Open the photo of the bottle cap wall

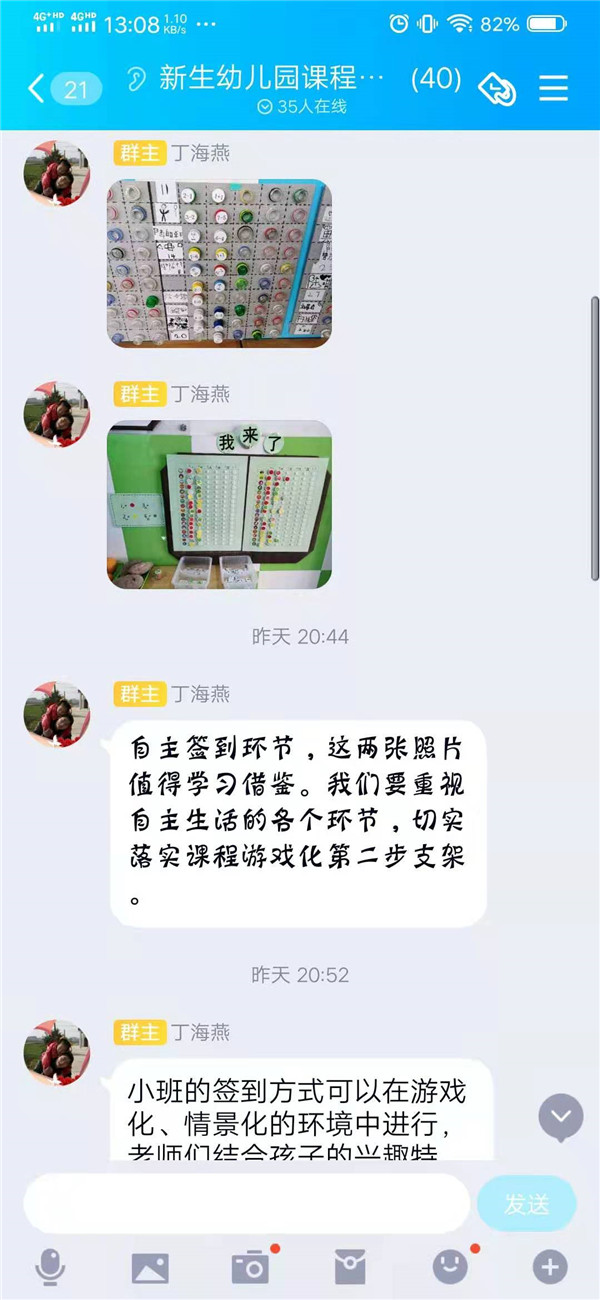(219, 263)
